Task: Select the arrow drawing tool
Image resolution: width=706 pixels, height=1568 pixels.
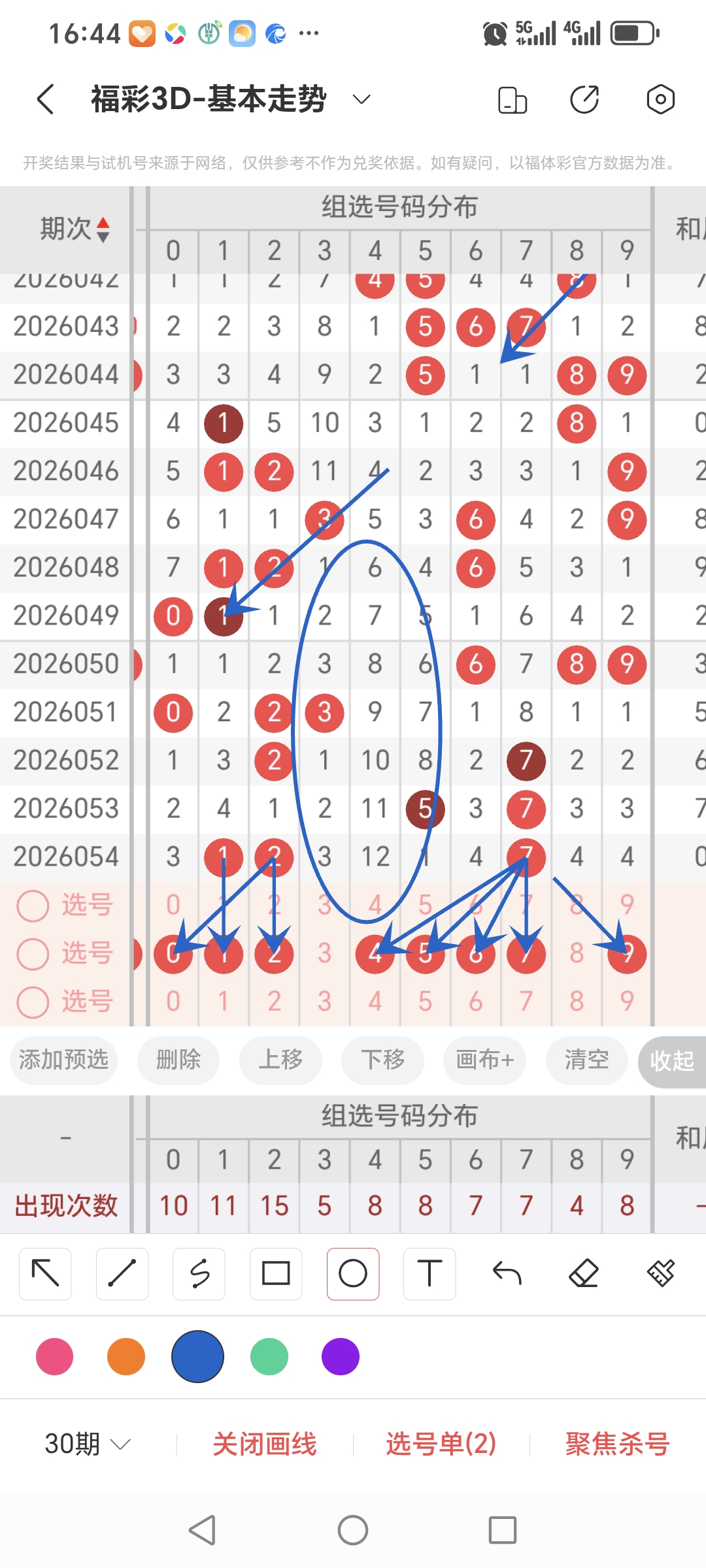Action: click(44, 1273)
